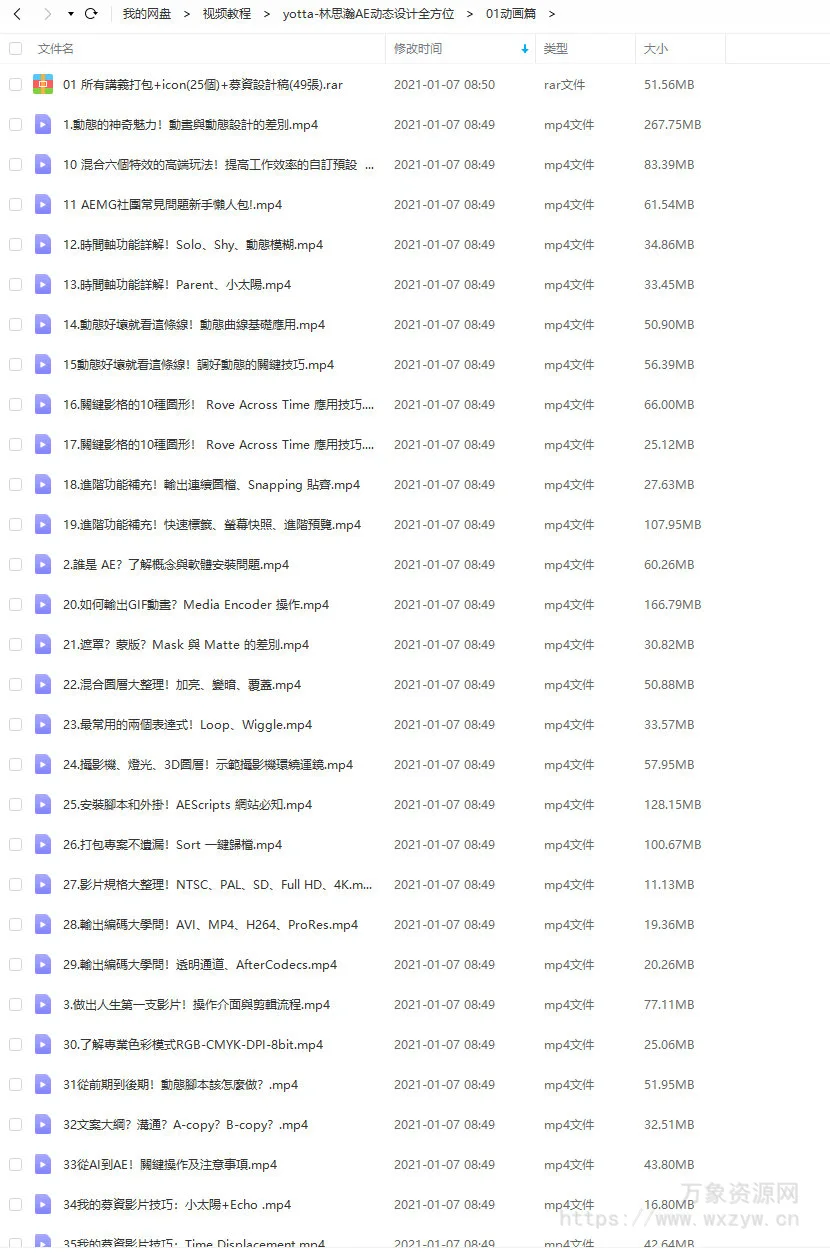Select checkbox for 26.打包專案不遺漏 file

pos(15,844)
